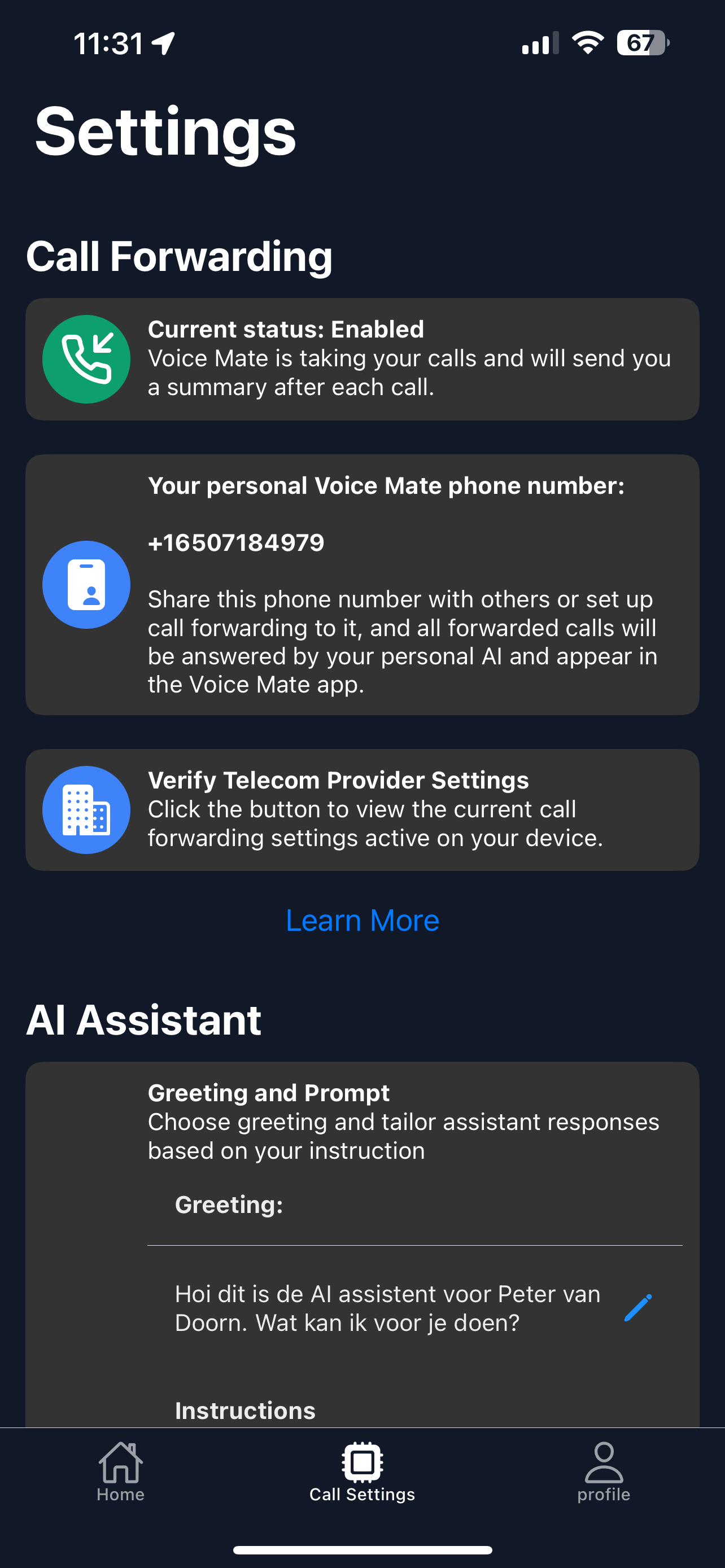725x1568 pixels.
Task: Click the blue contact card icon
Action: pyautogui.click(x=86, y=584)
